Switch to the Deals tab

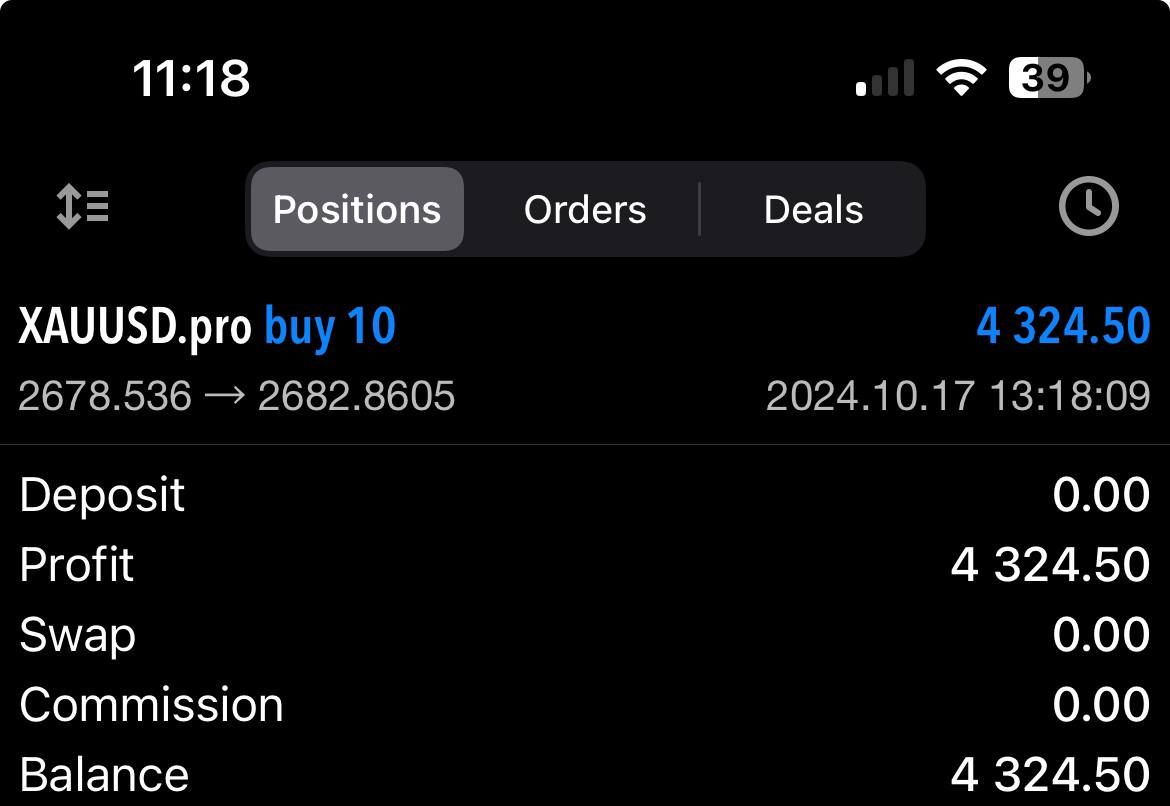[x=813, y=210]
